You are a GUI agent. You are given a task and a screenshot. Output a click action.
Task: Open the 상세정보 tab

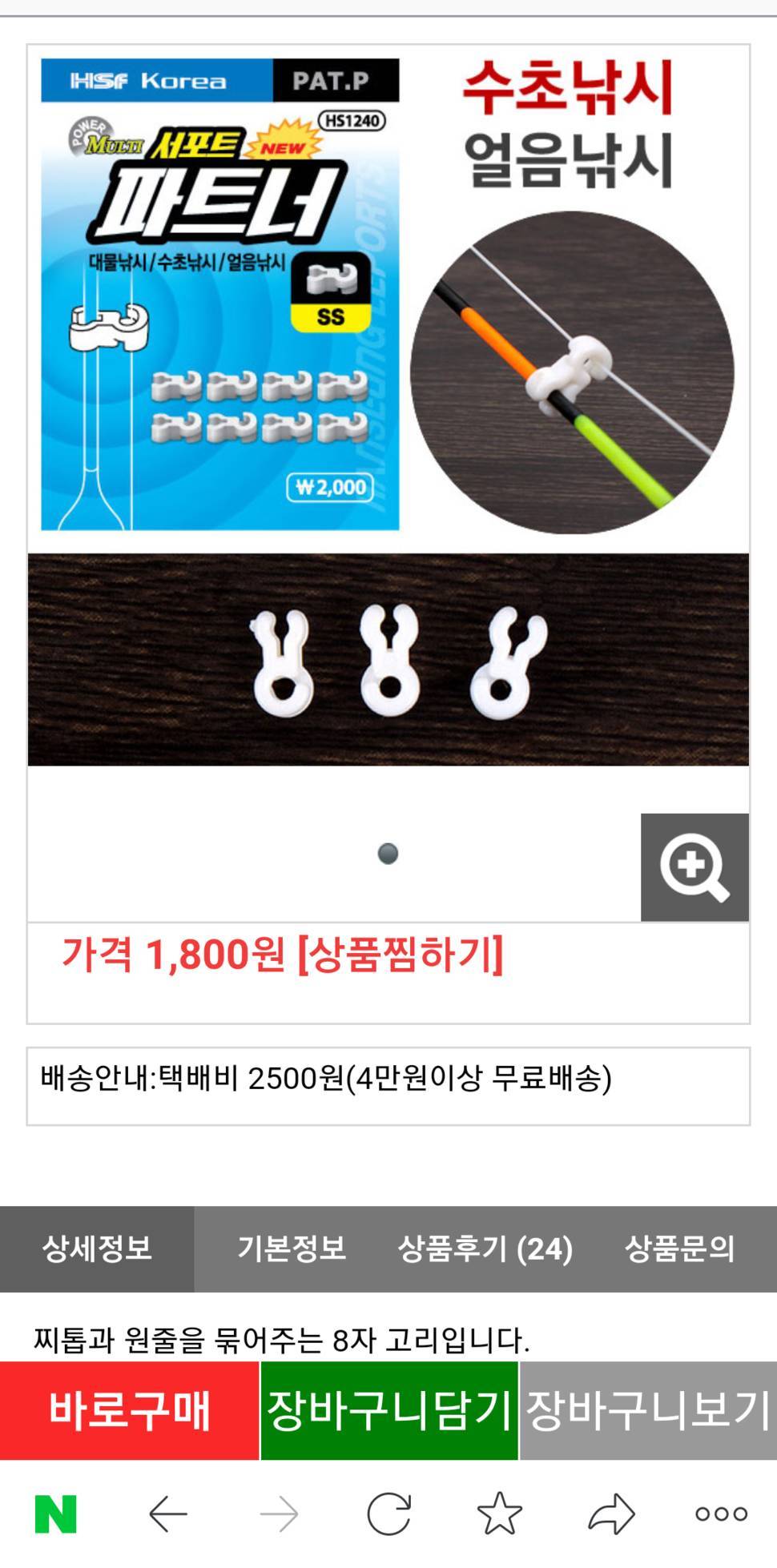pos(97,1248)
